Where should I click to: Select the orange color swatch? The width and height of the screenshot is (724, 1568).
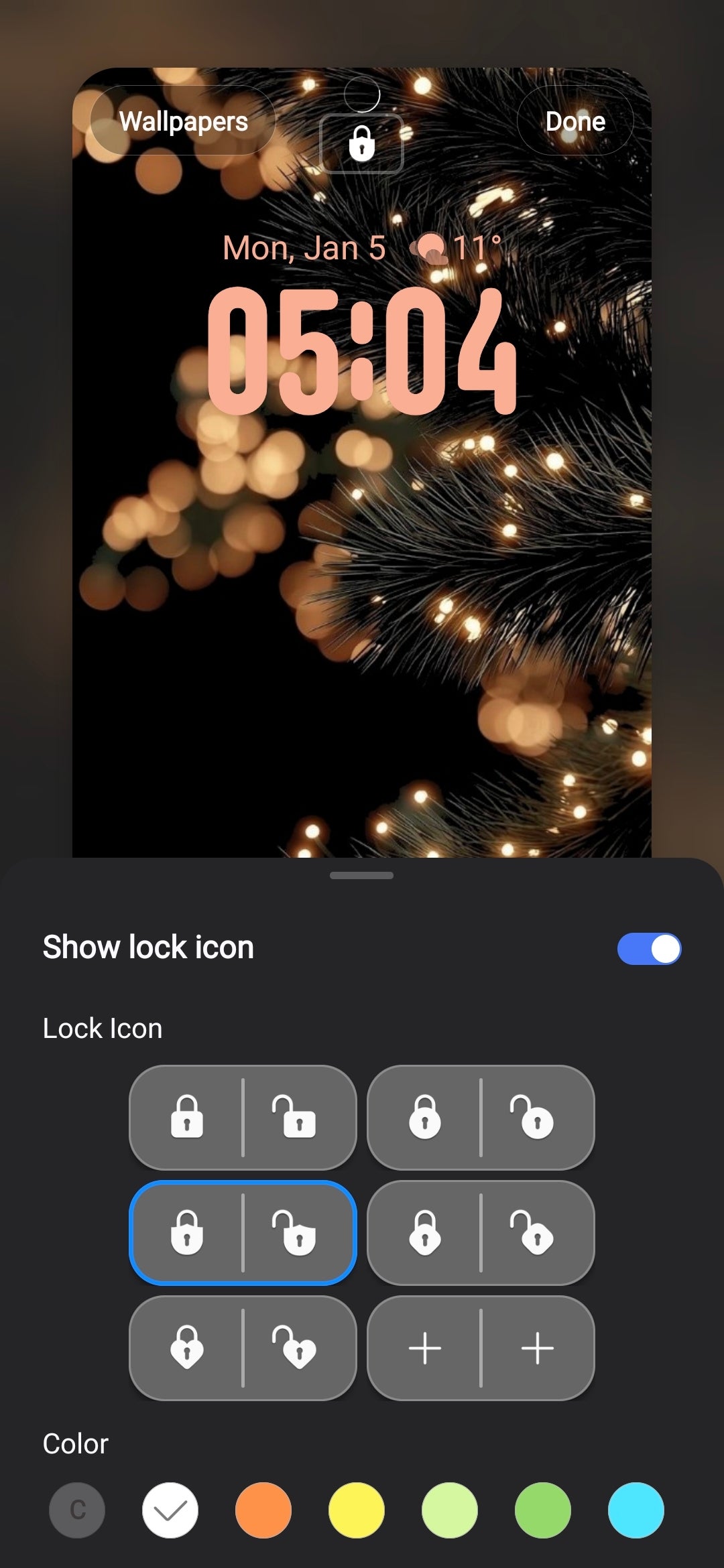tap(263, 1510)
